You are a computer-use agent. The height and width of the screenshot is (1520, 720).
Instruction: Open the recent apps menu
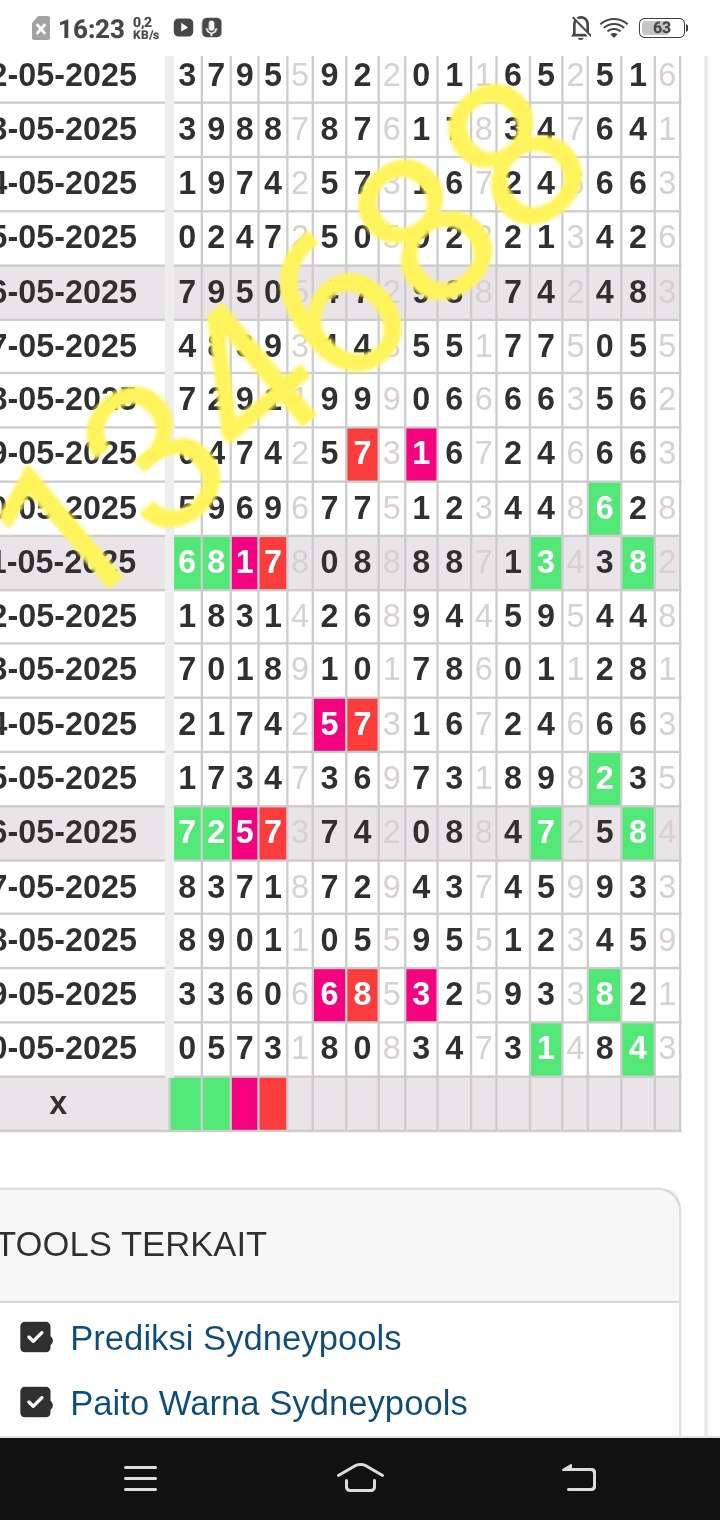coord(140,1479)
